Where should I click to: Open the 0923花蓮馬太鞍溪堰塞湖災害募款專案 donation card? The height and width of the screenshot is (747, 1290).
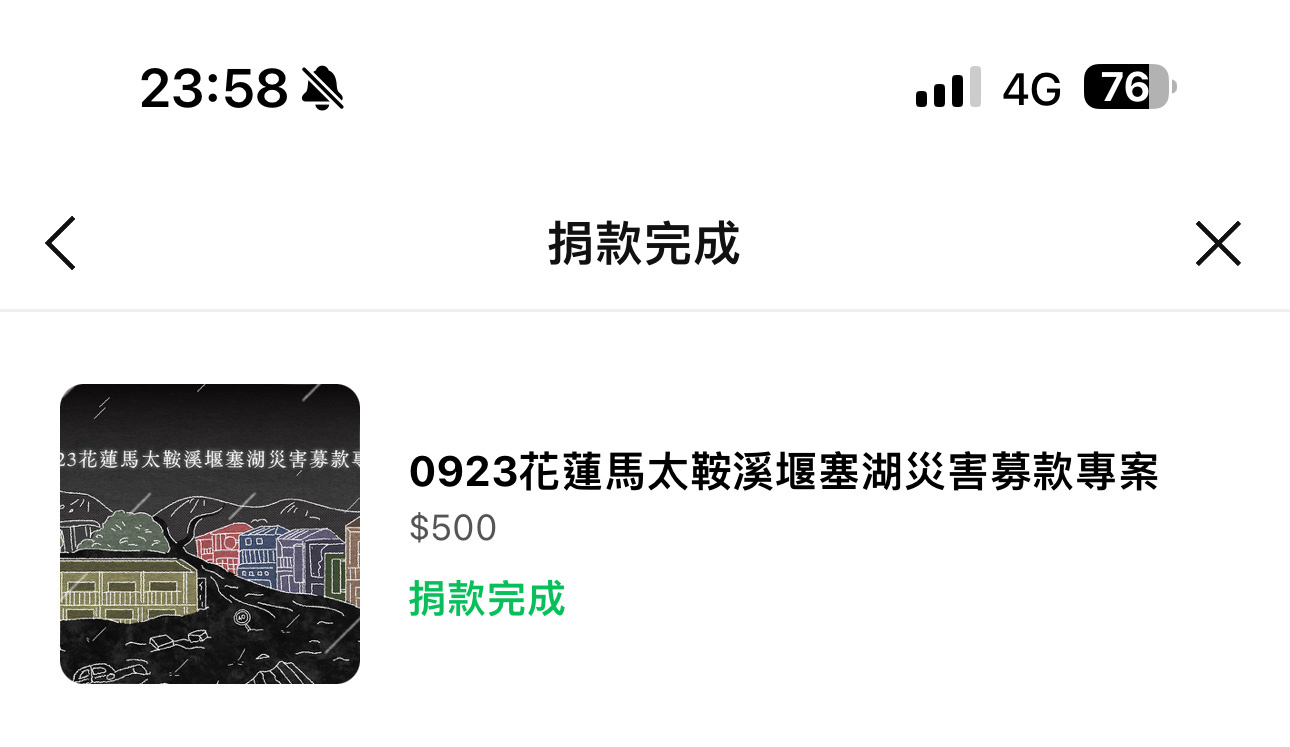click(x=782, y=473)
